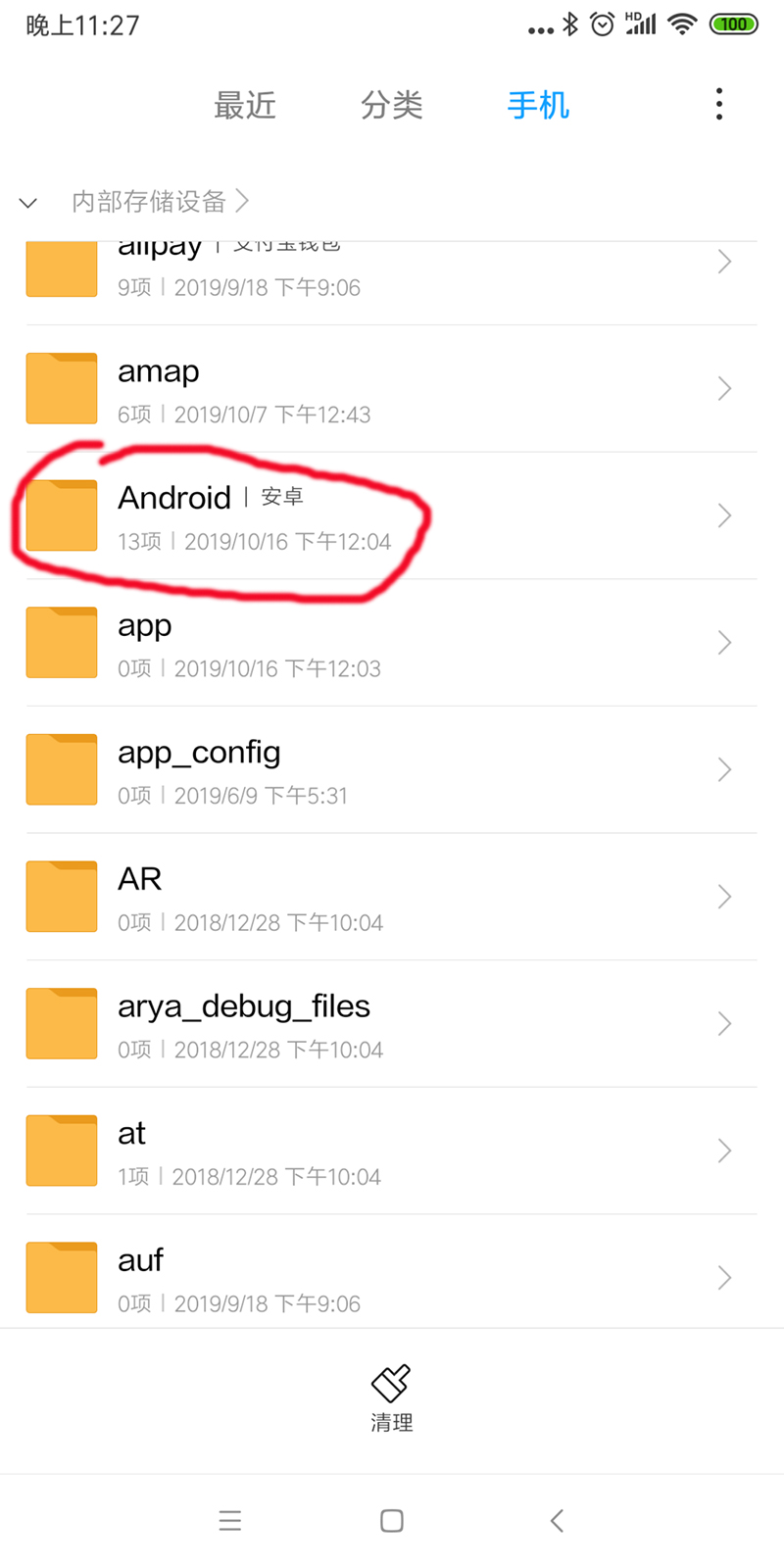Open recent apps from navigation bar
The image size is (784, 1568).
pos(229,1521)
